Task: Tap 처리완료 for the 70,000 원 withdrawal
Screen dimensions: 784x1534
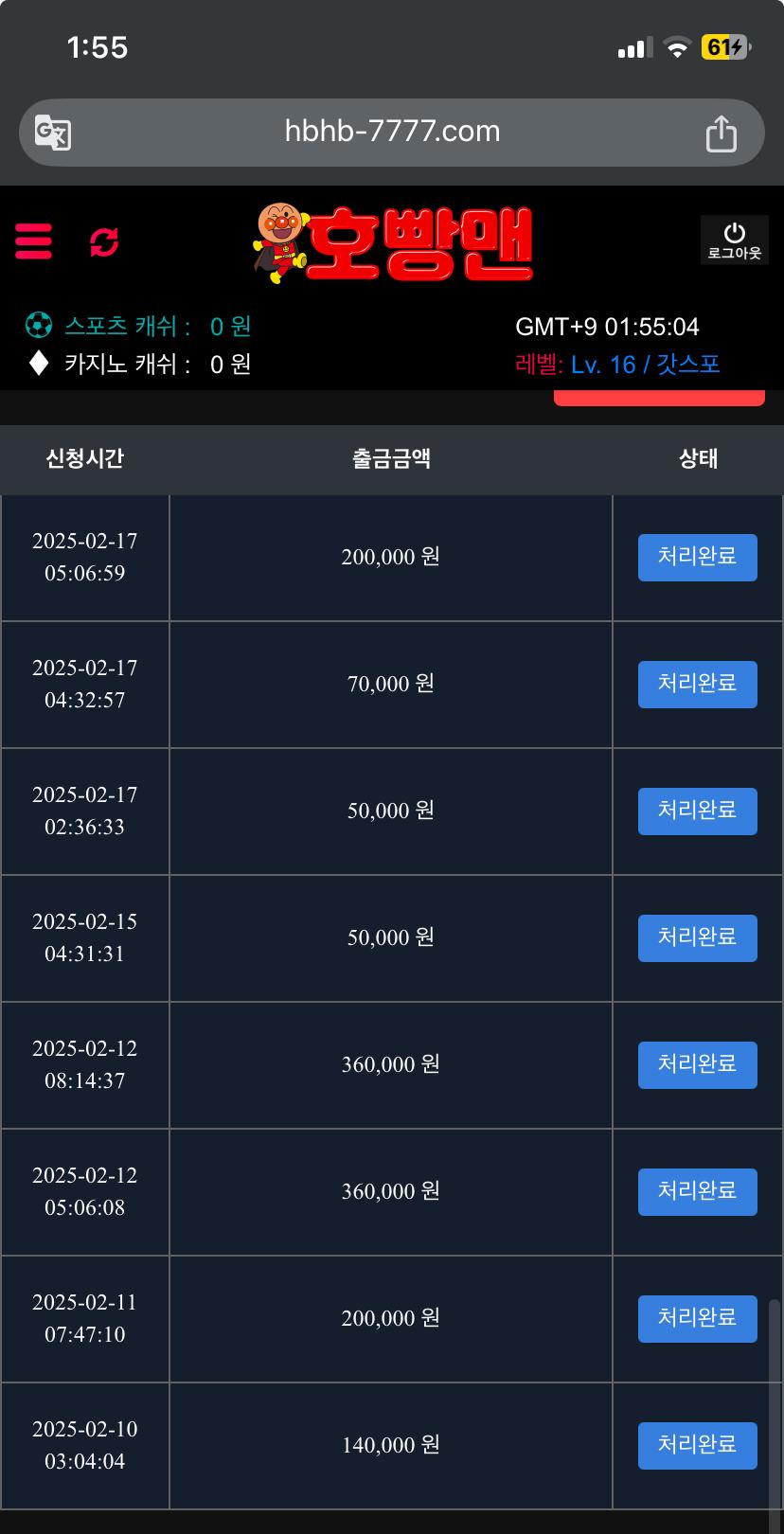Action: (x=697, y=684)
